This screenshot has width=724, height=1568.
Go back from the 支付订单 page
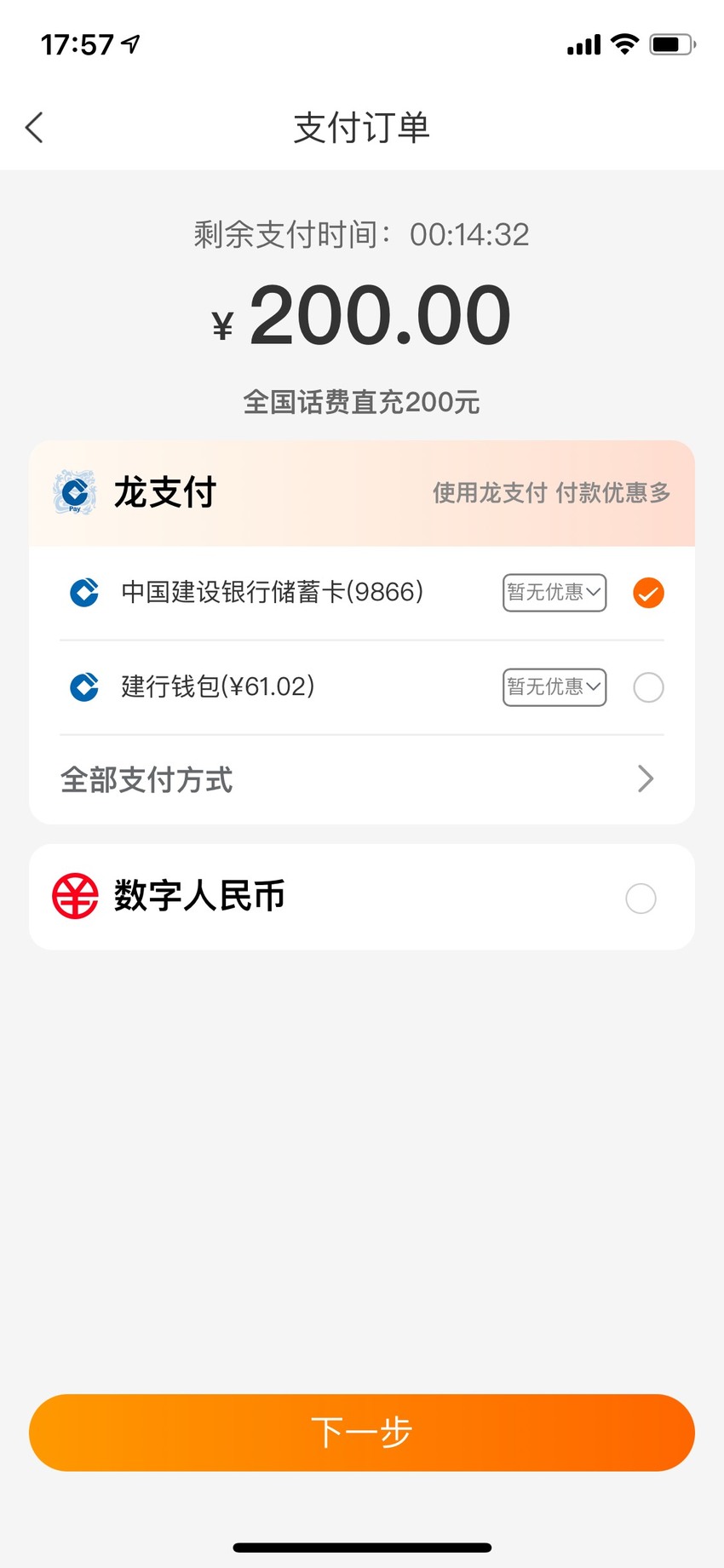[x=34, y=128]
